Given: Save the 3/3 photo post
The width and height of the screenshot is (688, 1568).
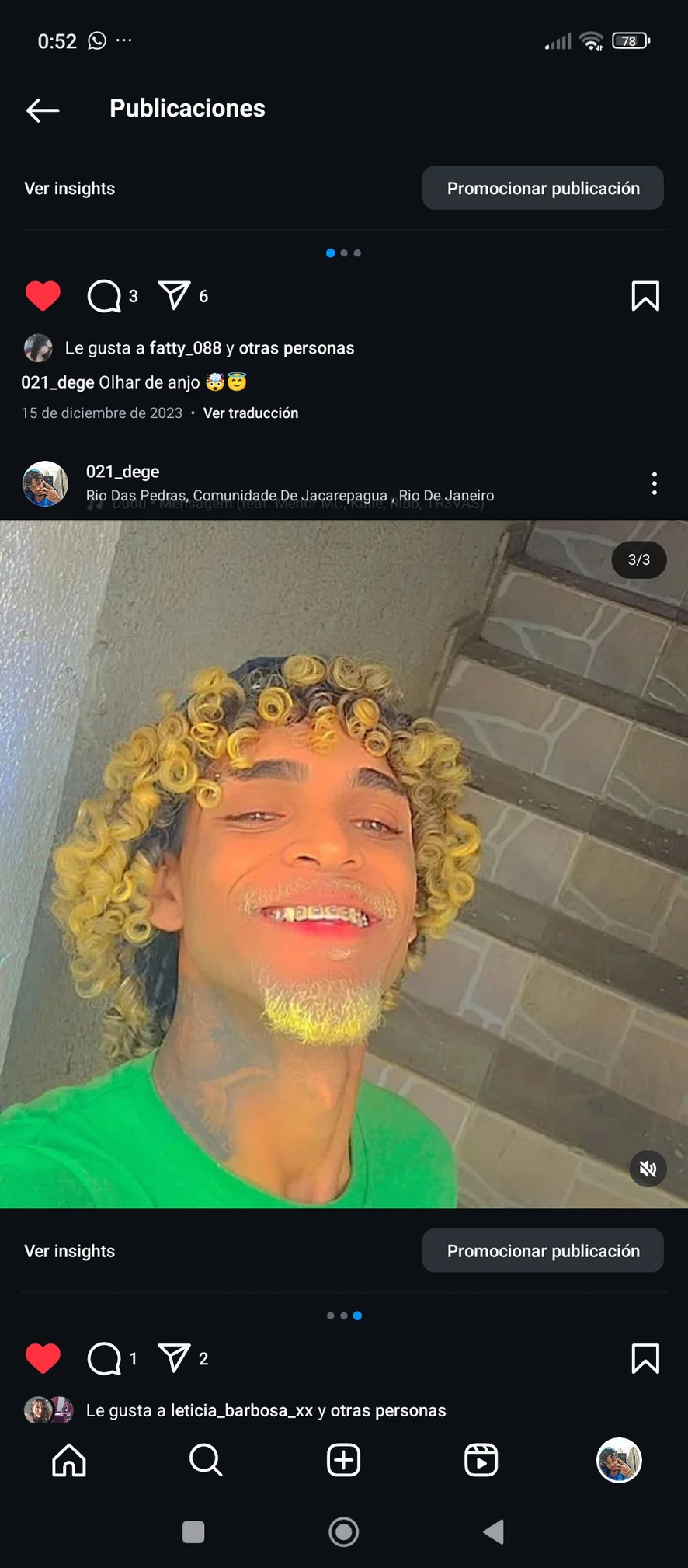Looking at the screenshot, I should 645,1358.
